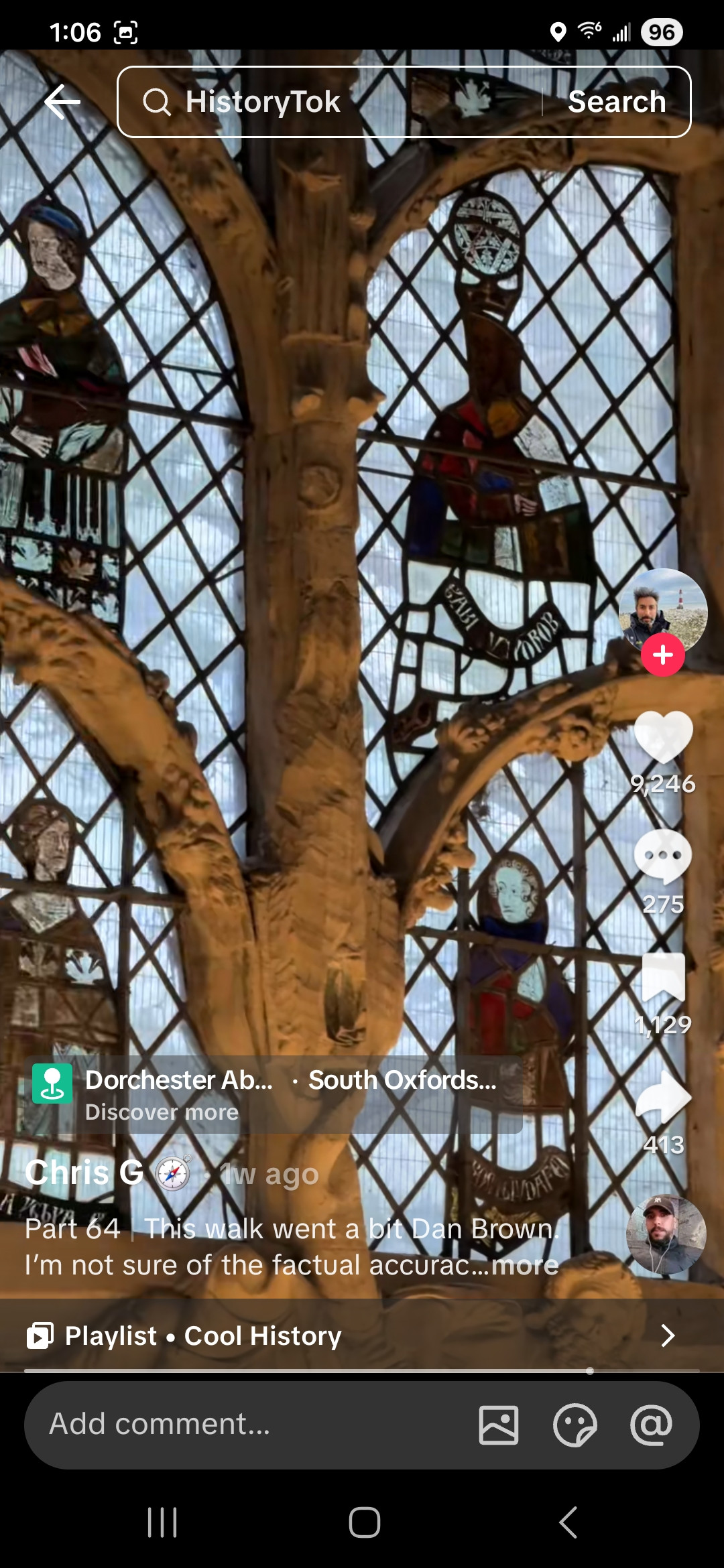The width and height of the screenshot is (724, 1568).
Task: Mention someone with the @ icon
Action: point(651,1425)
